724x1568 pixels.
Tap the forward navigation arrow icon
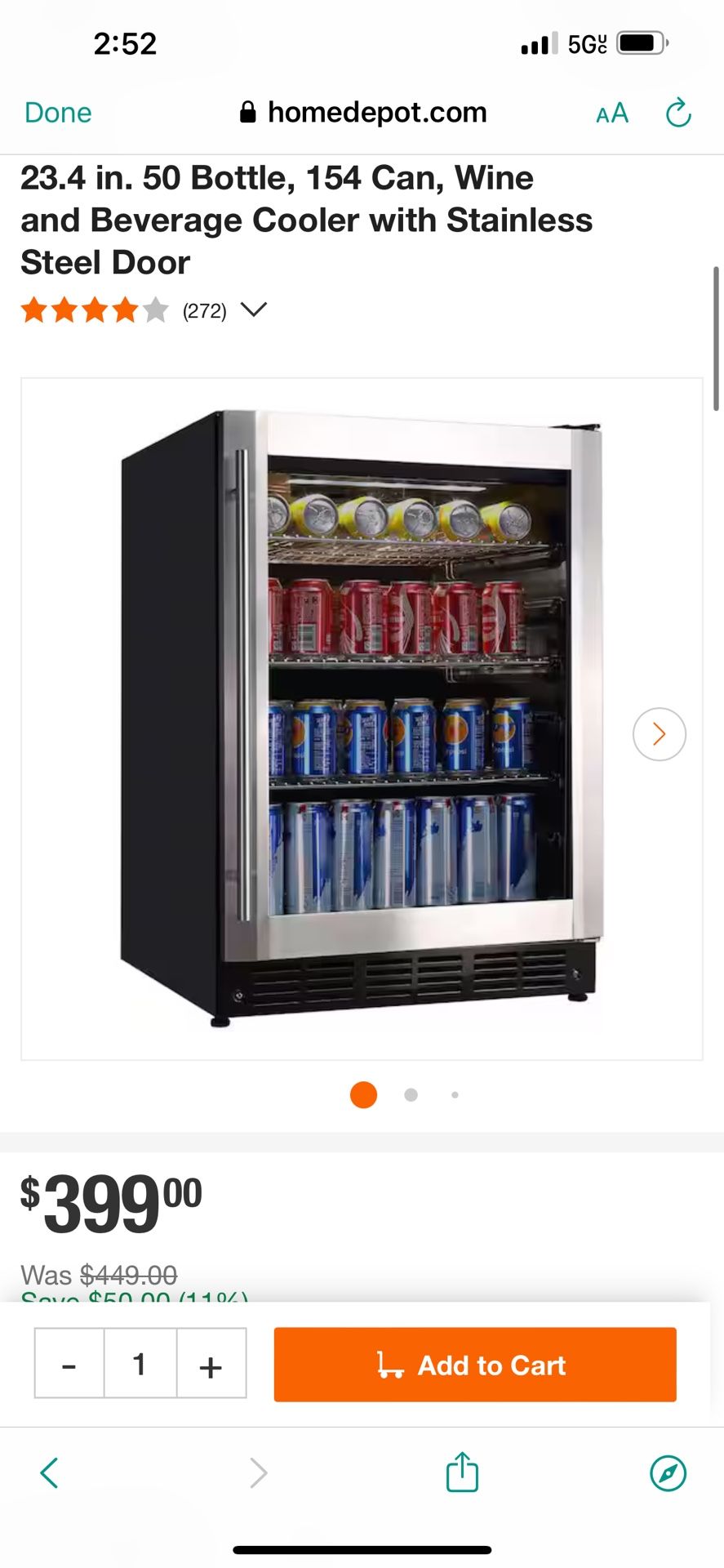coord(257,1472)
